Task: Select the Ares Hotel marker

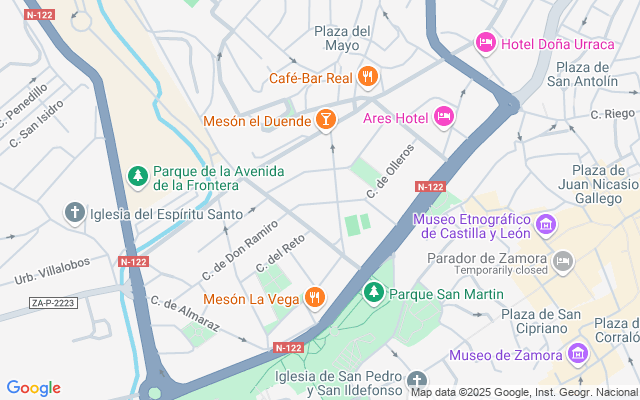Action: (x=445, y=118)
